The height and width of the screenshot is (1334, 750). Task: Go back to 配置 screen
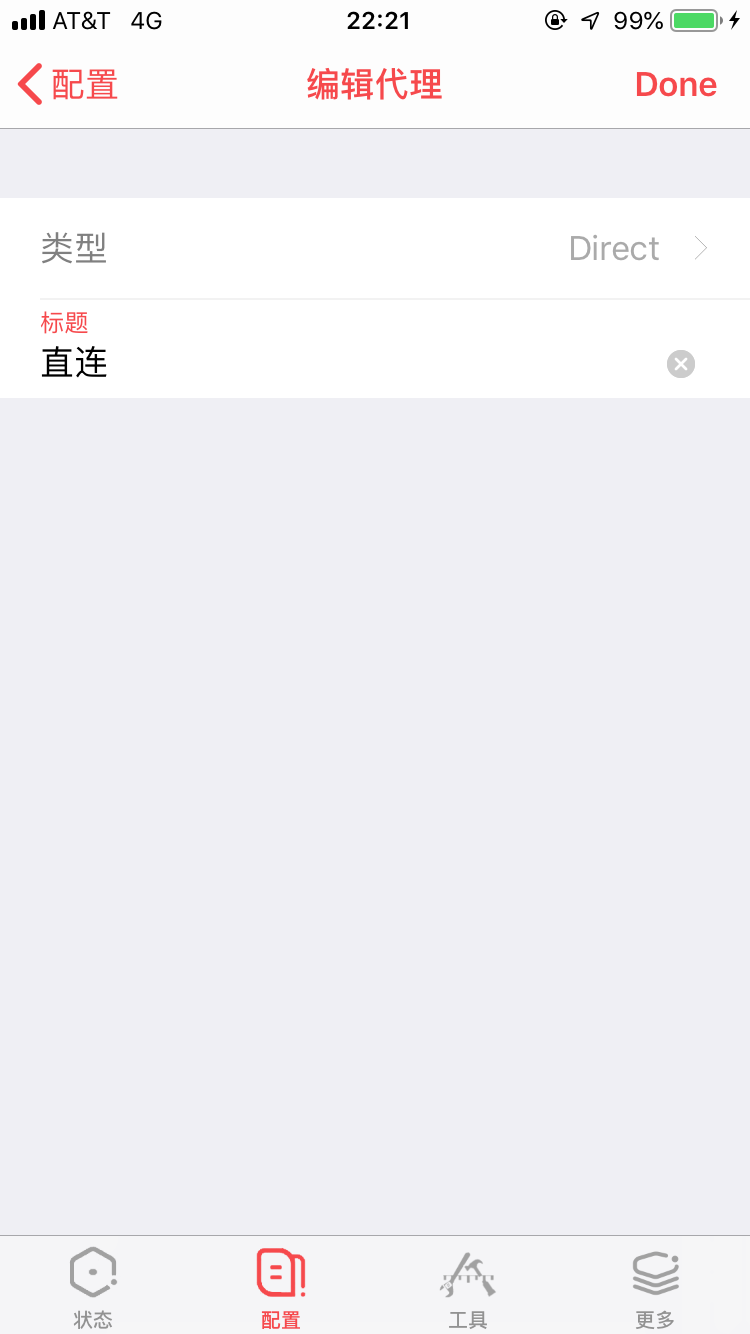pyautogui.click(x=68, y=85)
